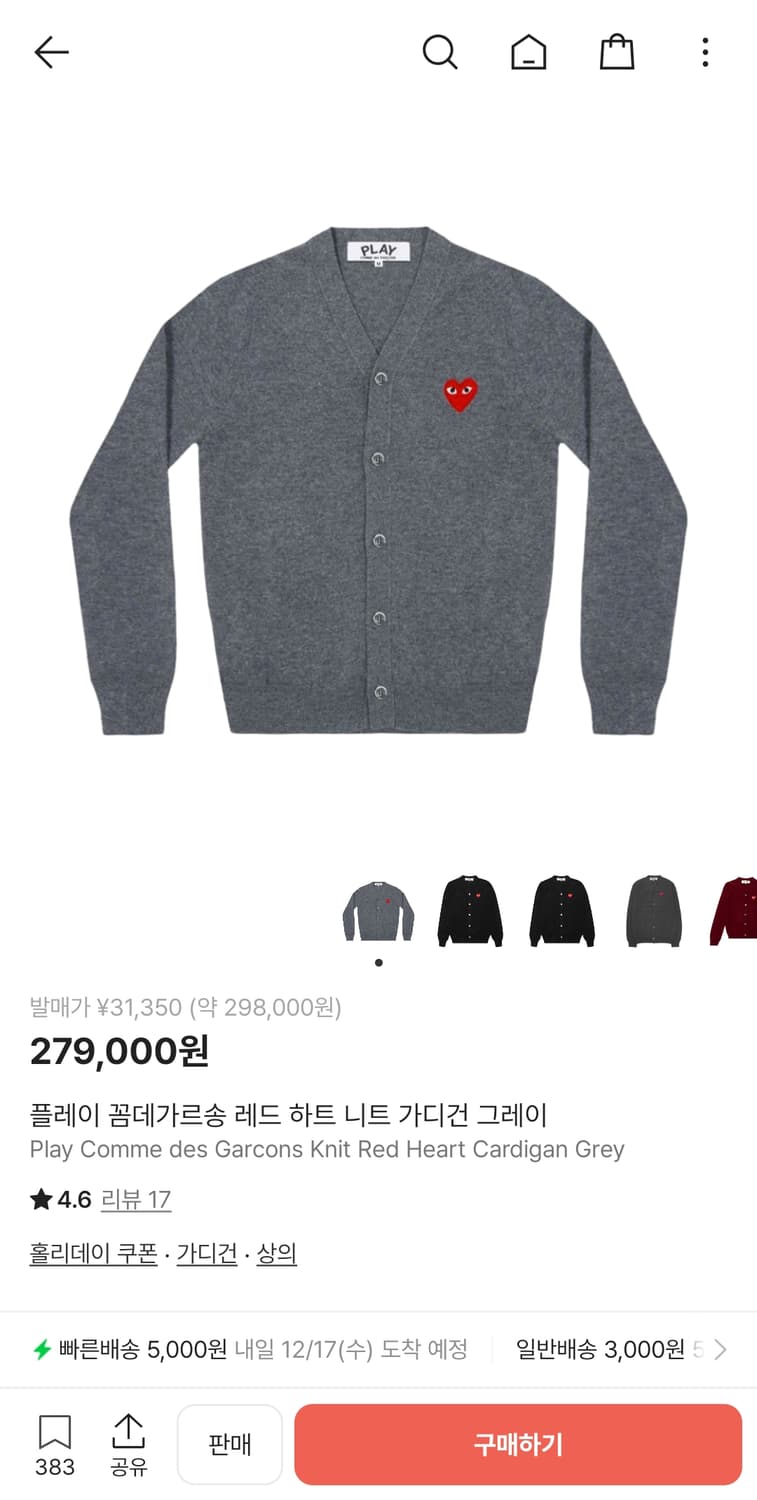The width and height of the screenshot is (757, 1500).
Task: Tap the carousel dot indicator
Action: [379, 962]
